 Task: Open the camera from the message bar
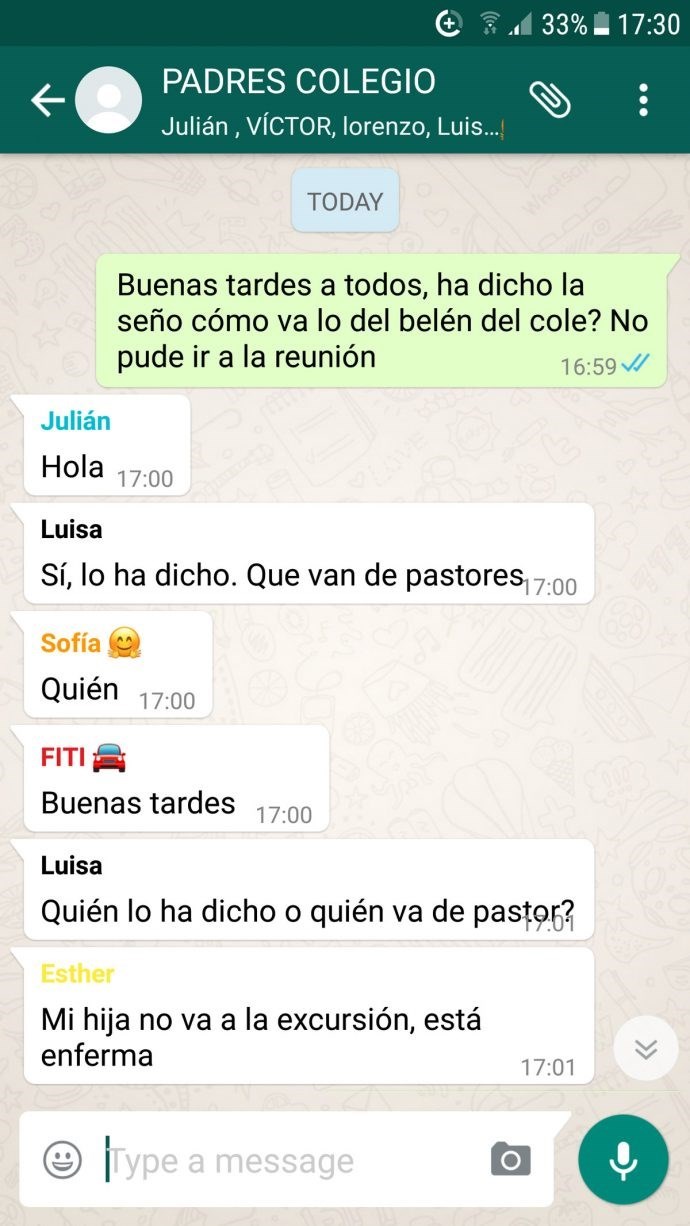coord(510,1160)
